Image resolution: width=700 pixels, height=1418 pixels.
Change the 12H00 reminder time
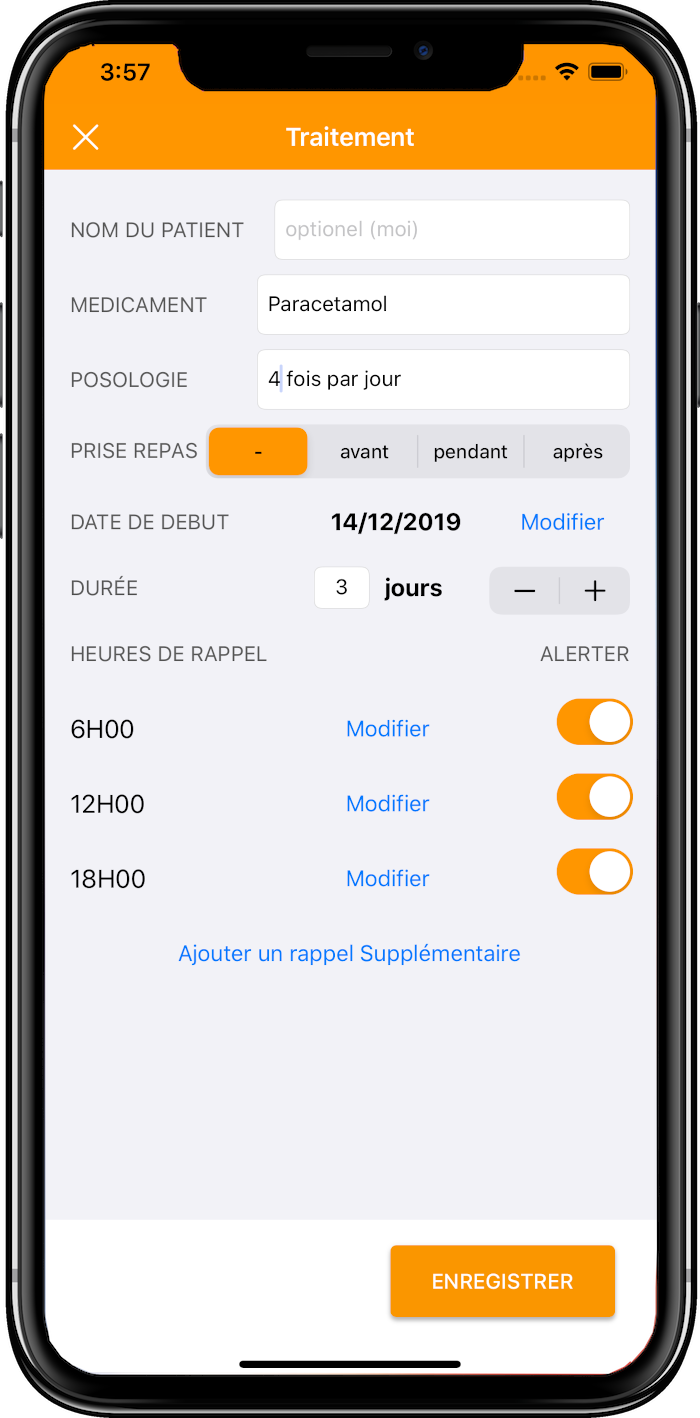(x=387, y=804)
